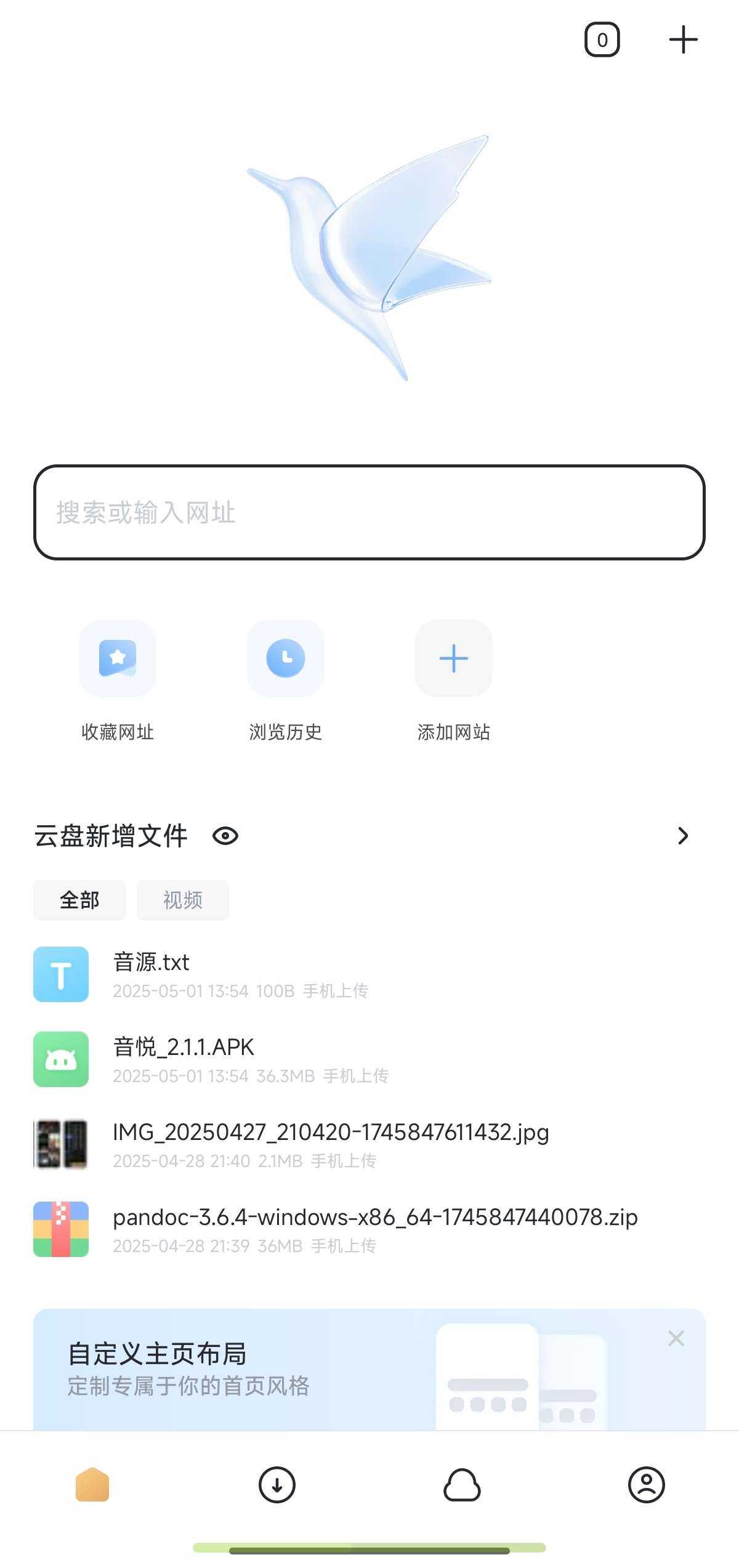Hide 云盘新增文件 with the eye icon
The width and height of the screenshot is (739, 1568).
(x=225, y=836)
